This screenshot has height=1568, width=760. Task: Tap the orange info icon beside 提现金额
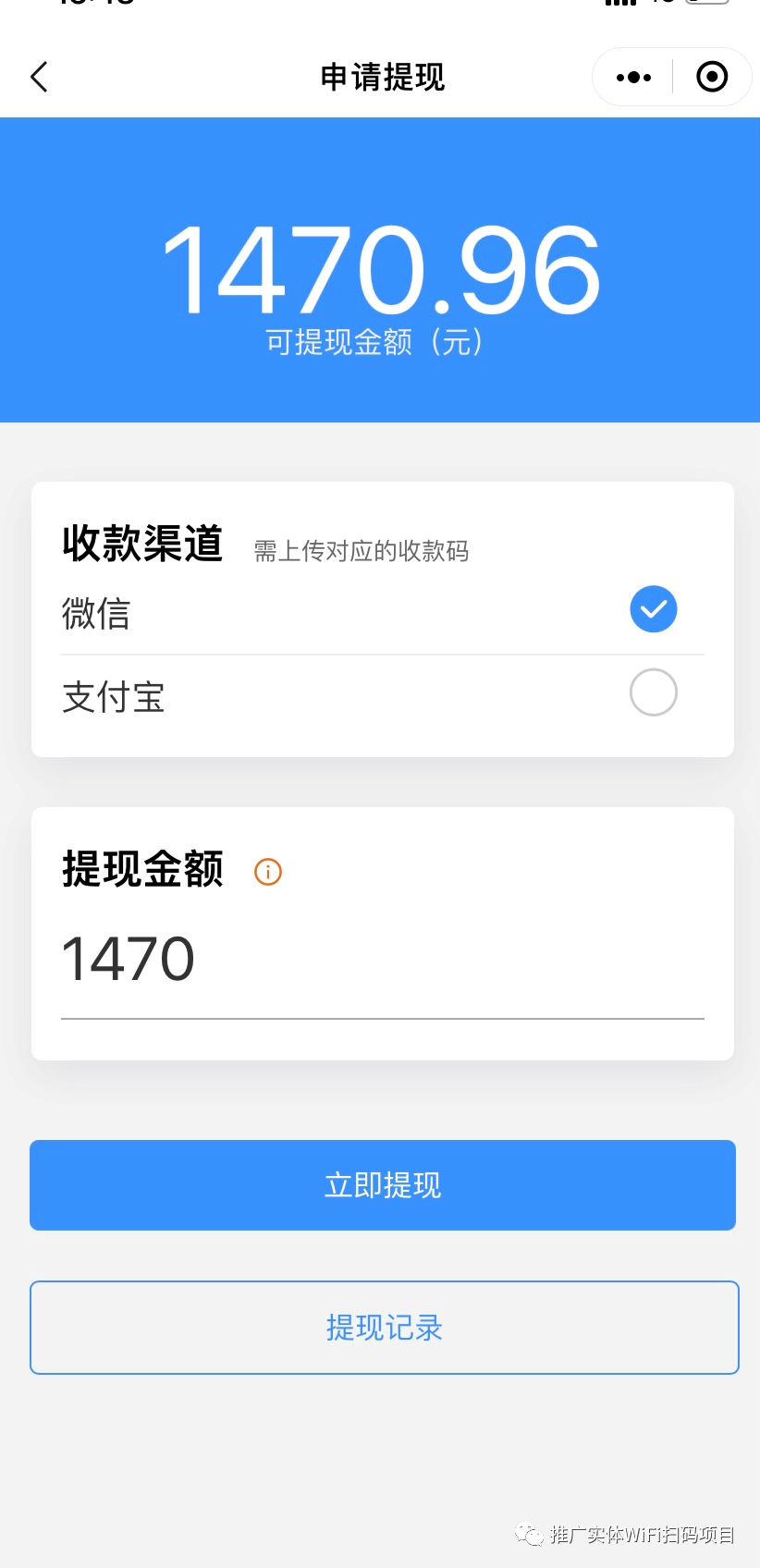click(x=267, y=871)
